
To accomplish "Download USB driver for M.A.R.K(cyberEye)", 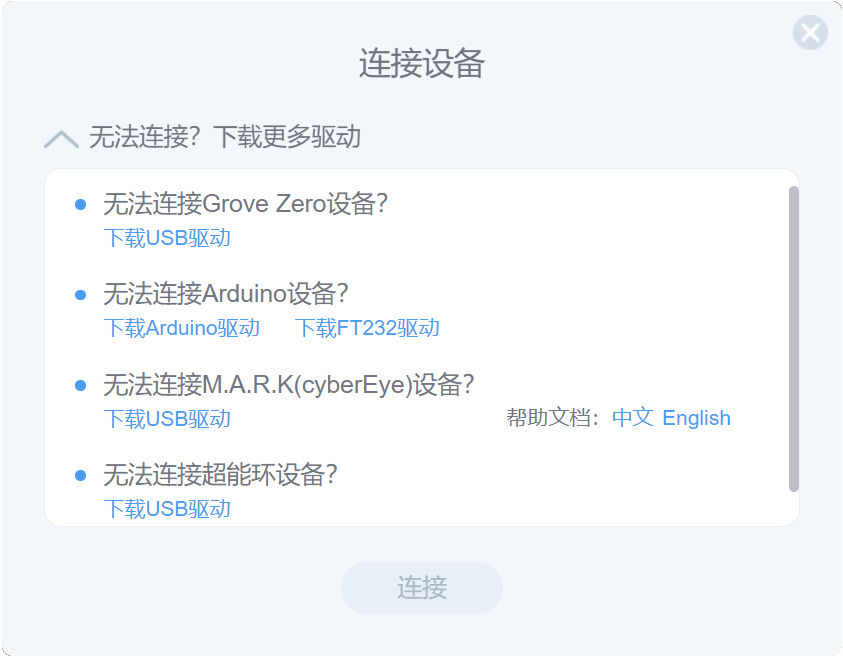I will [x=167, y=418].
